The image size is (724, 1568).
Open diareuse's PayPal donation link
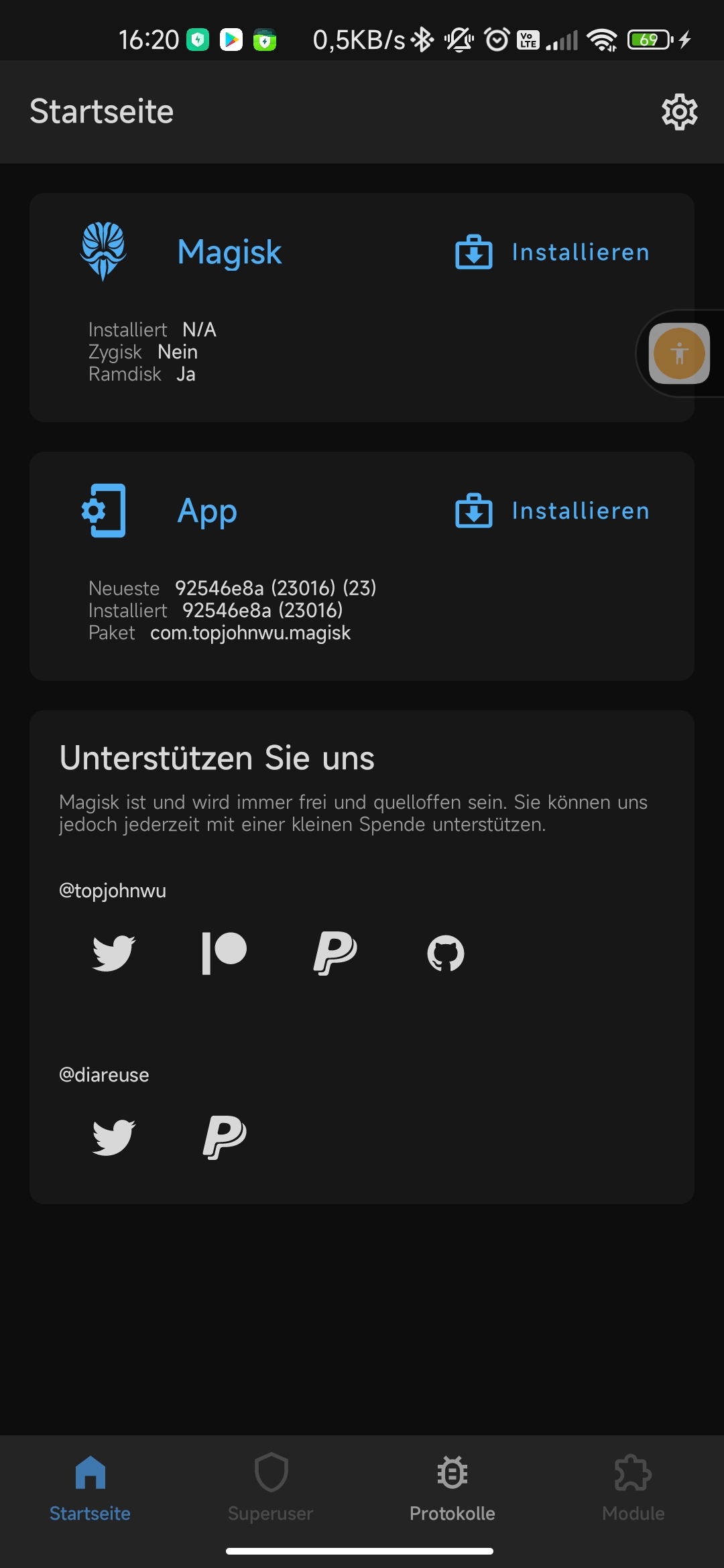click(225, 1136)
